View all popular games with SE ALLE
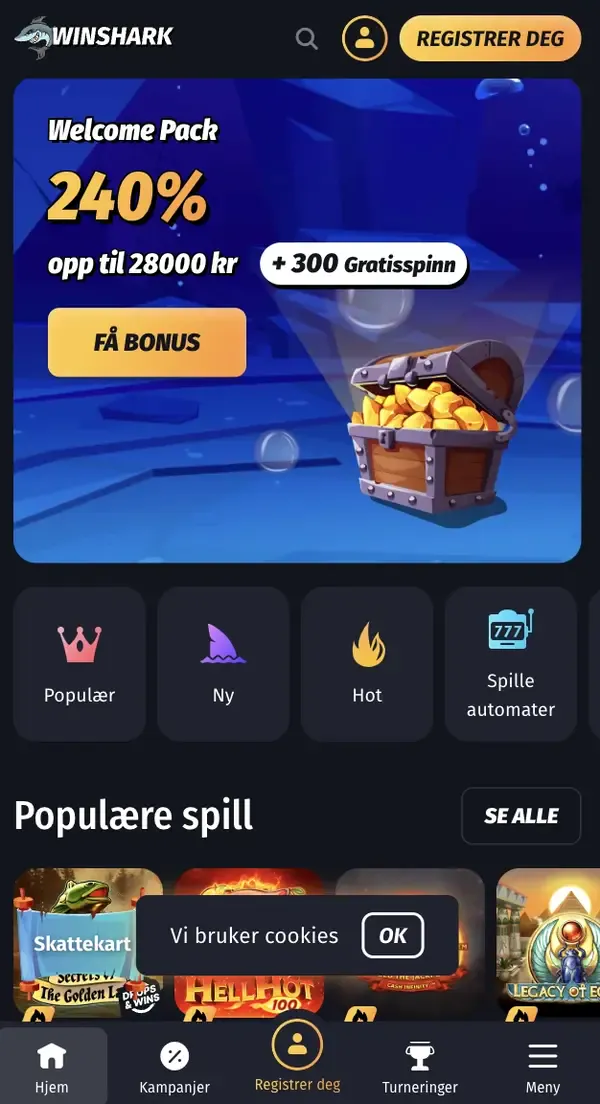Viewport: 600px width, 1104px height. 521,816
